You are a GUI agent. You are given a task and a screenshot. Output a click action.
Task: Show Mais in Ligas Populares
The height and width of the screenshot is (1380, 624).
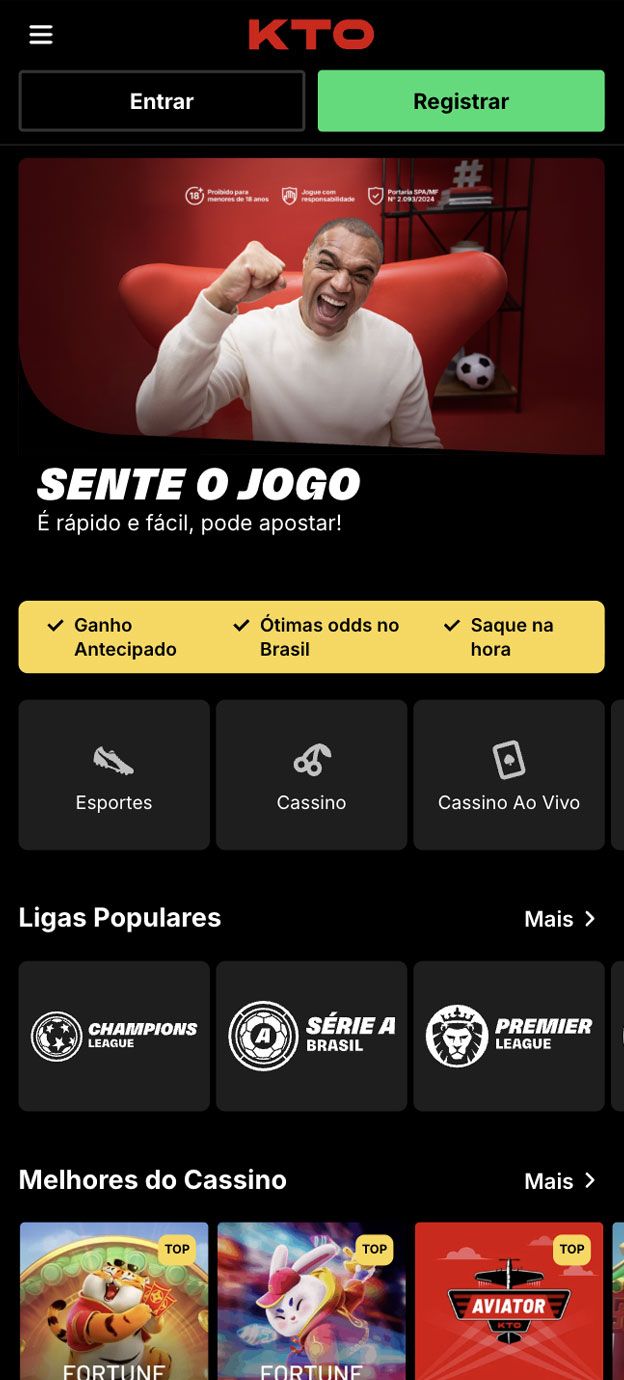tap(560, 919)
